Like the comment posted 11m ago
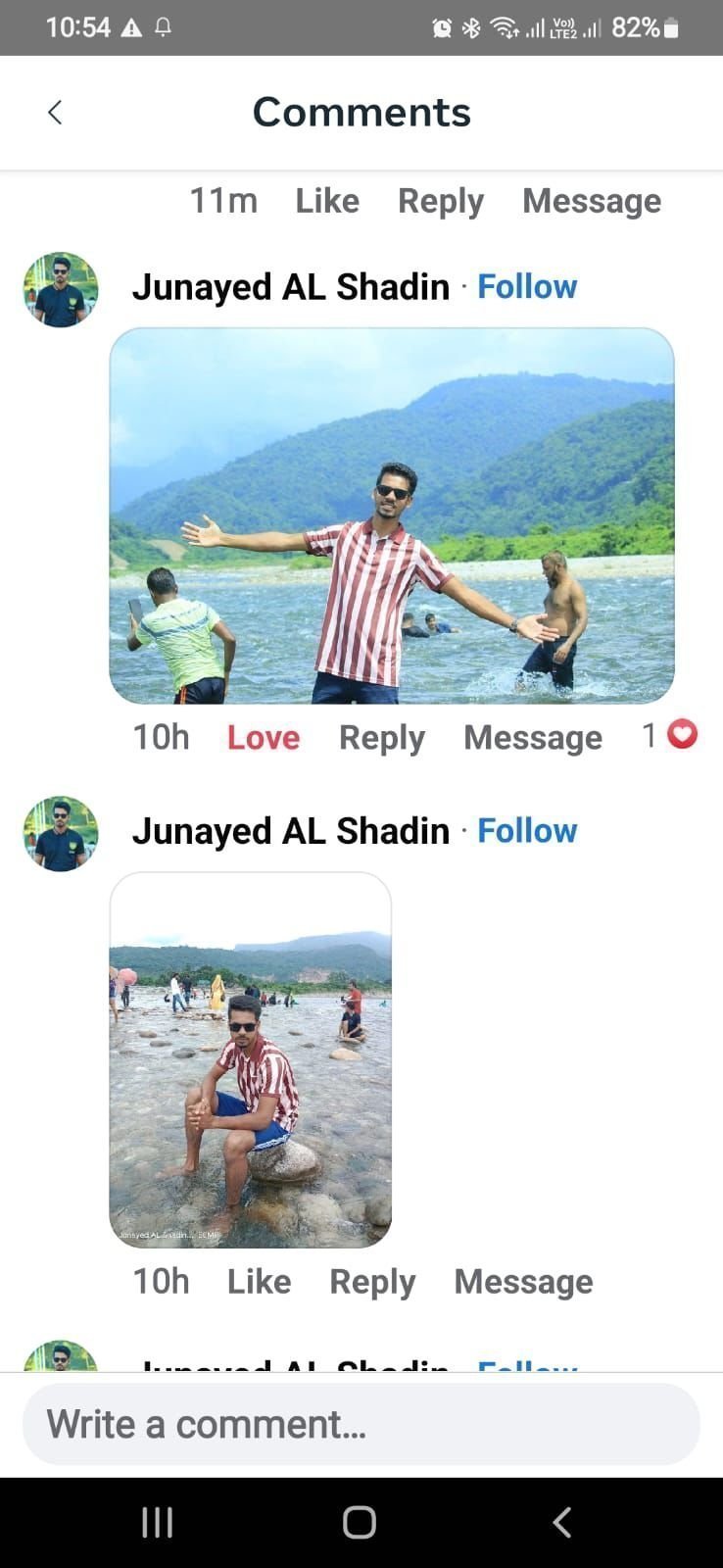 [x=326, y=201]
